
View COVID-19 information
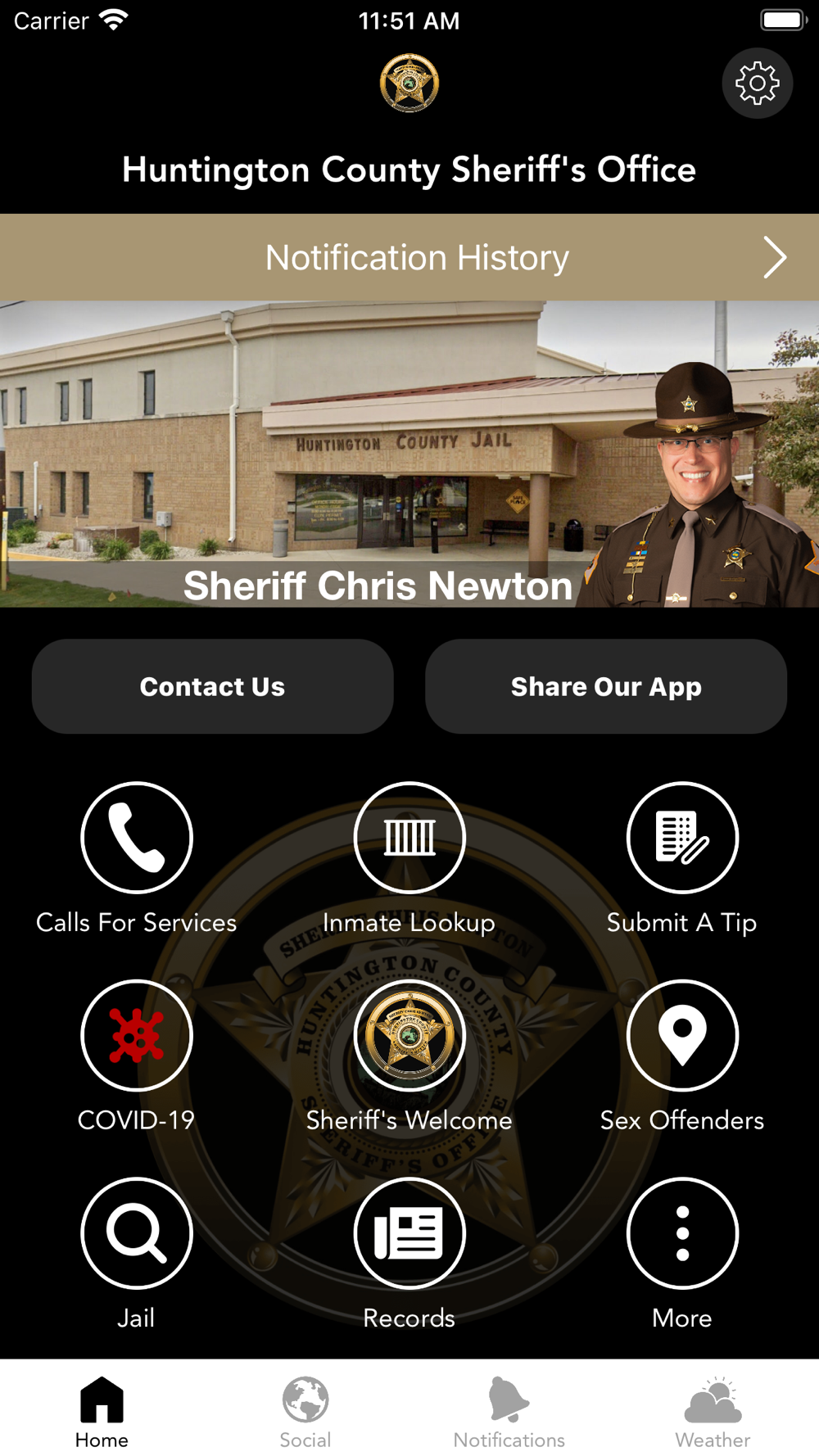[x=137, y=1036]
